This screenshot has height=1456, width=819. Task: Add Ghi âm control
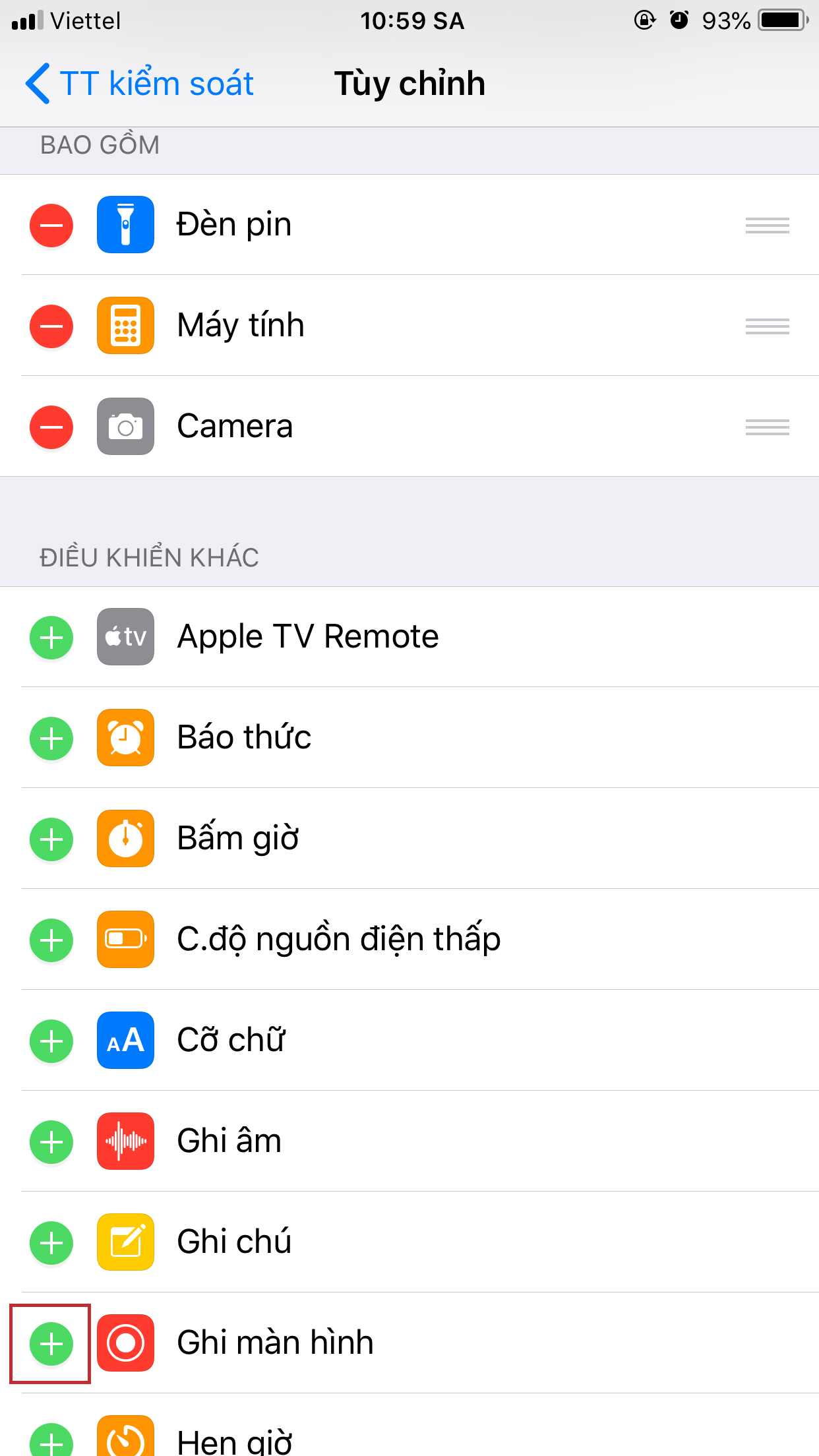tap(51, 1142)
